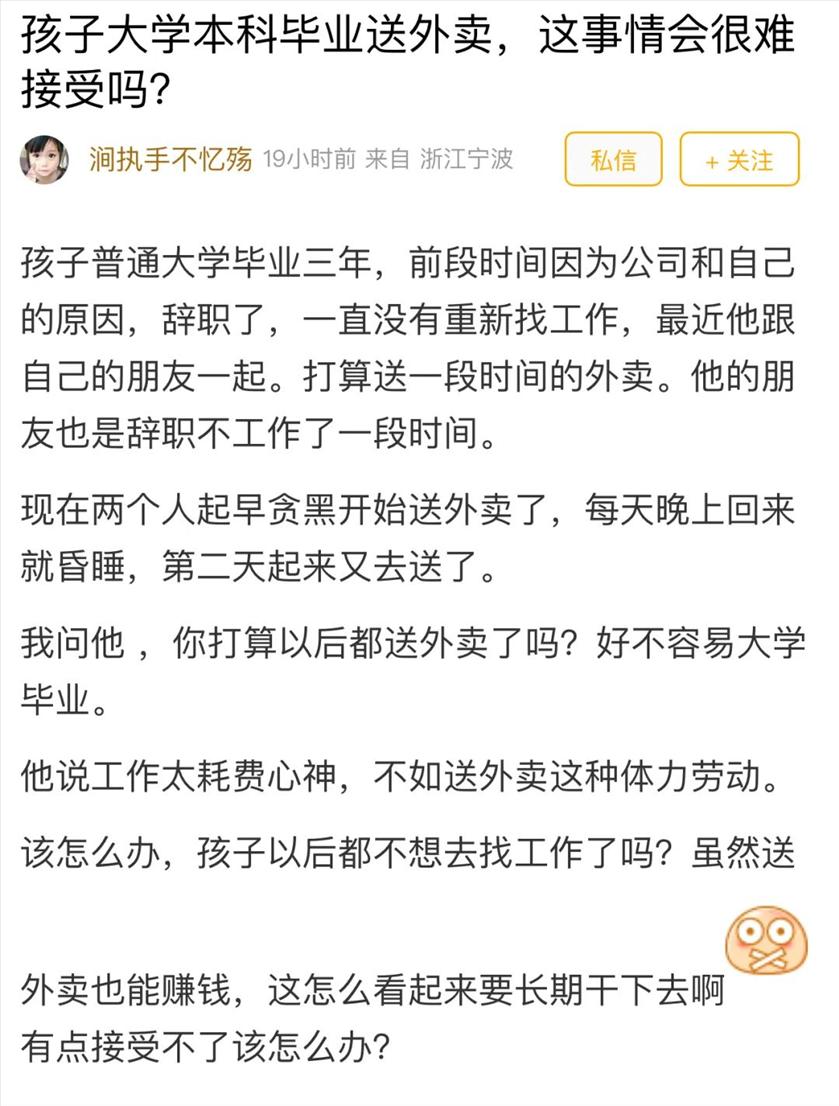Send a private message via 私信
Viewport: 839px width, 1106px height.
click(x=613, y=159)
